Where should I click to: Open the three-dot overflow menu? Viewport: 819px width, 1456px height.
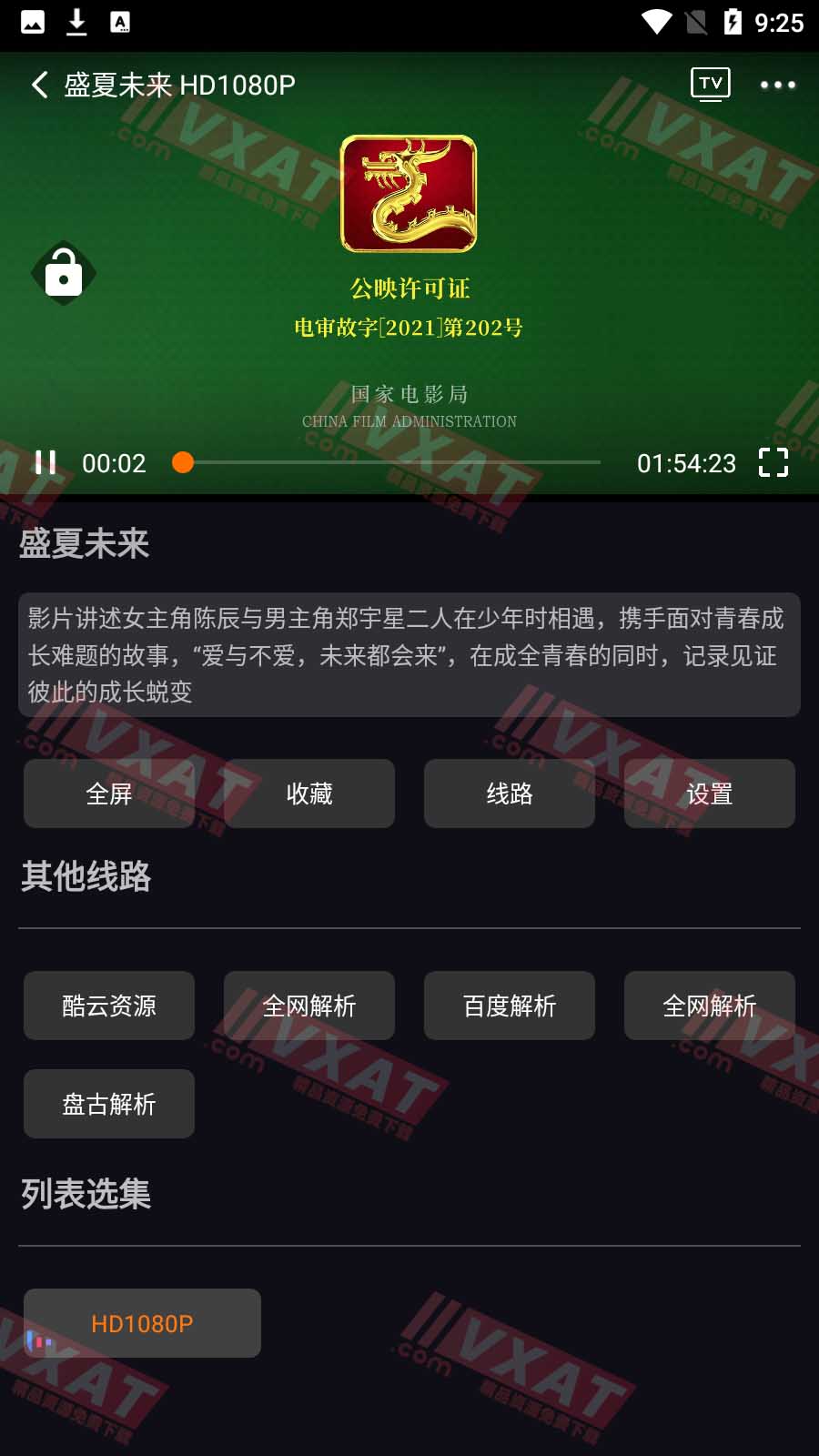pos(777,86)
